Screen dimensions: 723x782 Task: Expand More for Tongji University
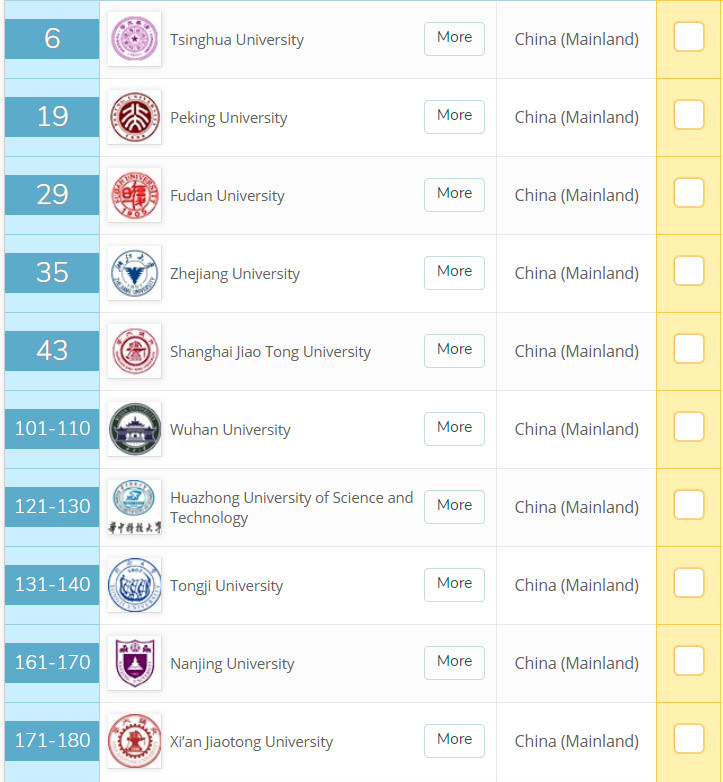coord(454,584)
